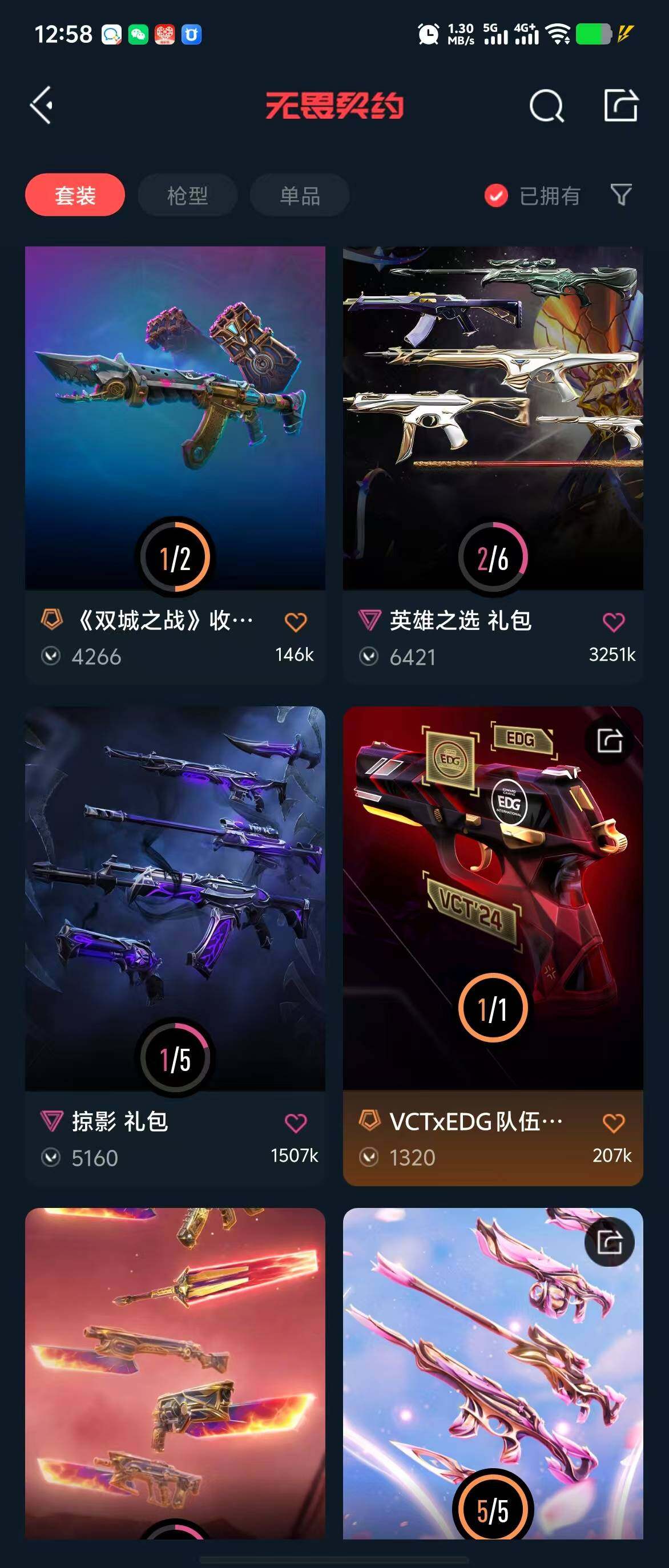
Task: Like the 英雄之选 礼包 bundle
Action: point(613,621)
